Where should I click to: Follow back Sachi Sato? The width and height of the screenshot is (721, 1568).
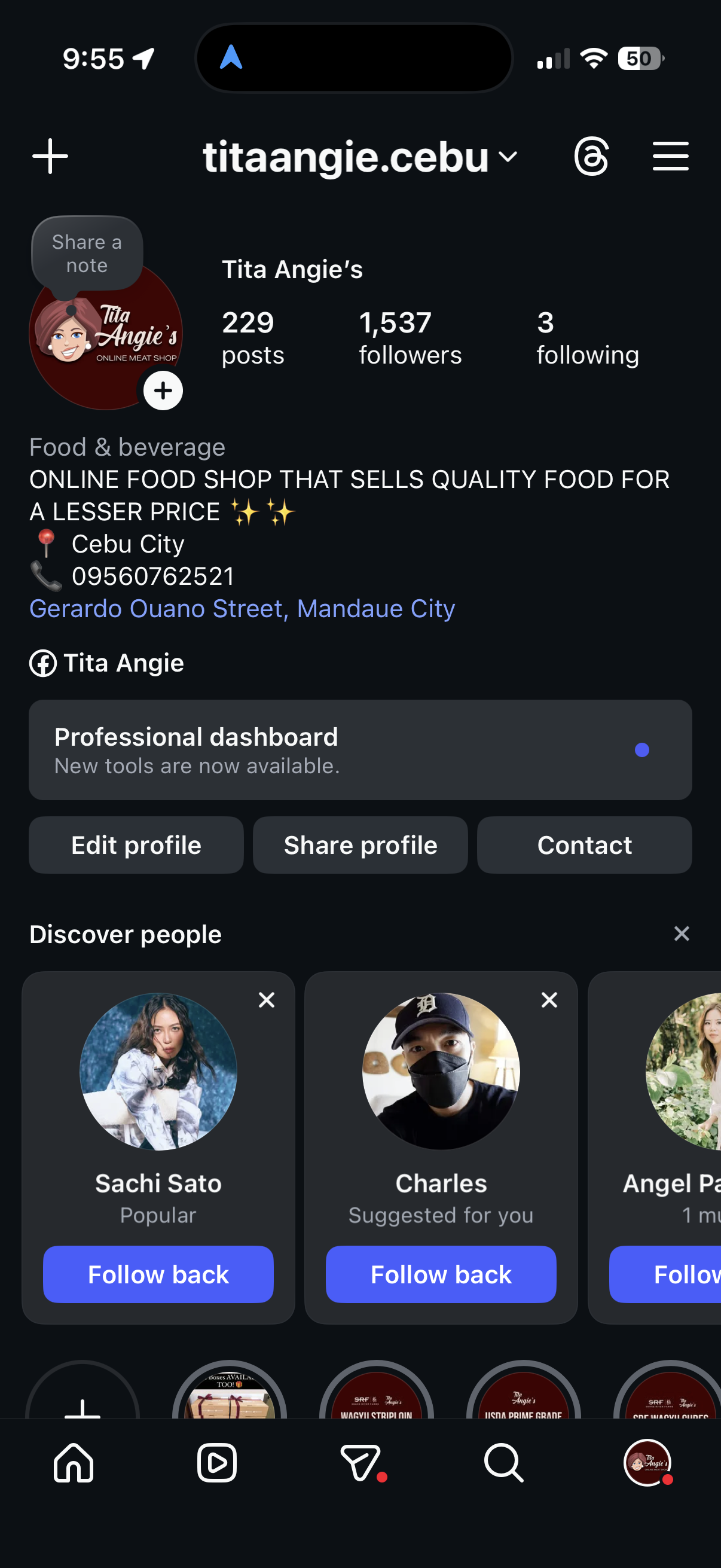(x=158, y=1274)
